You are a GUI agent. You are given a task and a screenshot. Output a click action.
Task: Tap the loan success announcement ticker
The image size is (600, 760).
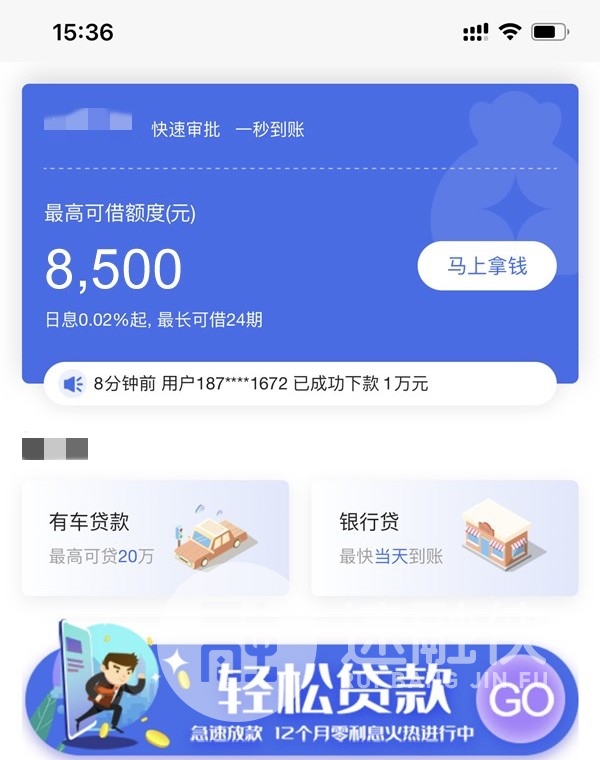pyautogui.click(x=300, y=383)
